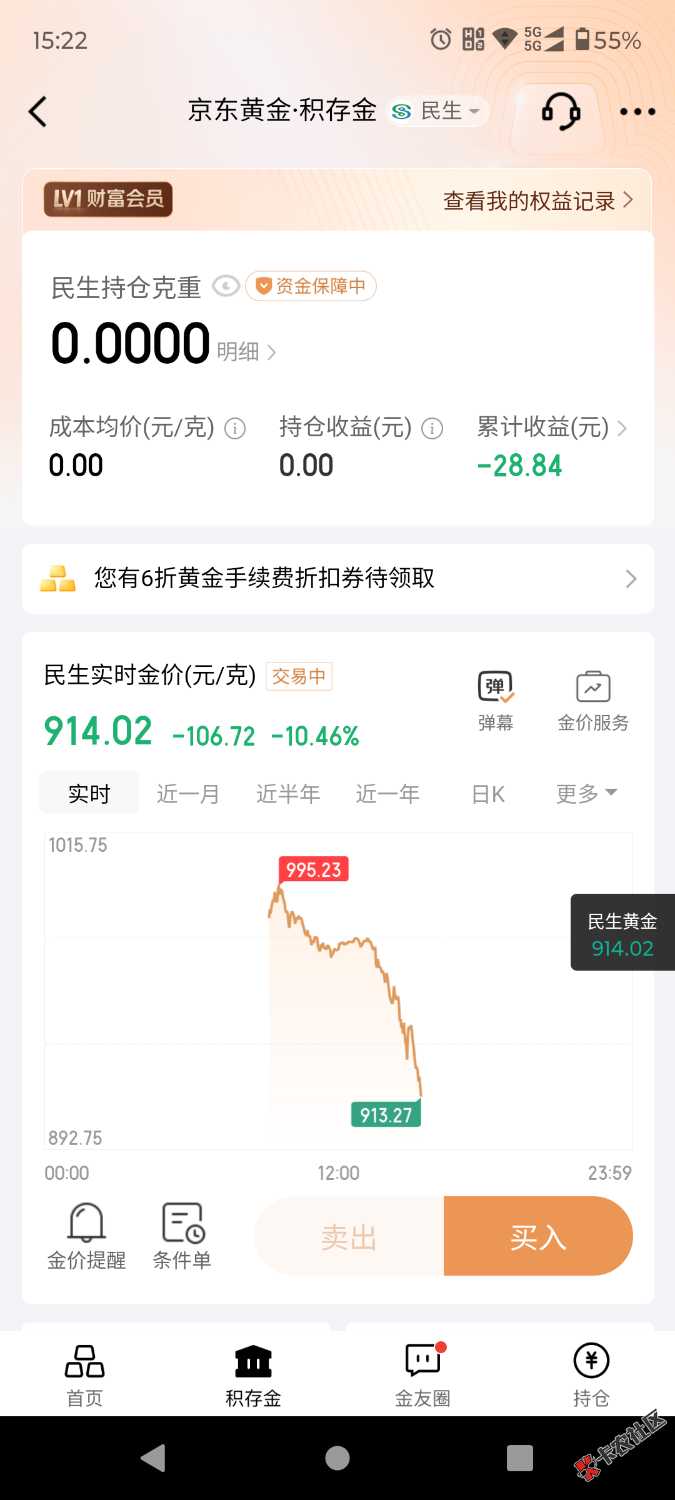Claim the 6折黄金手续费折扣券 banner
The height and width of the screenshot is (1500, 675).
pyautogui.click(x=338, y=578)
